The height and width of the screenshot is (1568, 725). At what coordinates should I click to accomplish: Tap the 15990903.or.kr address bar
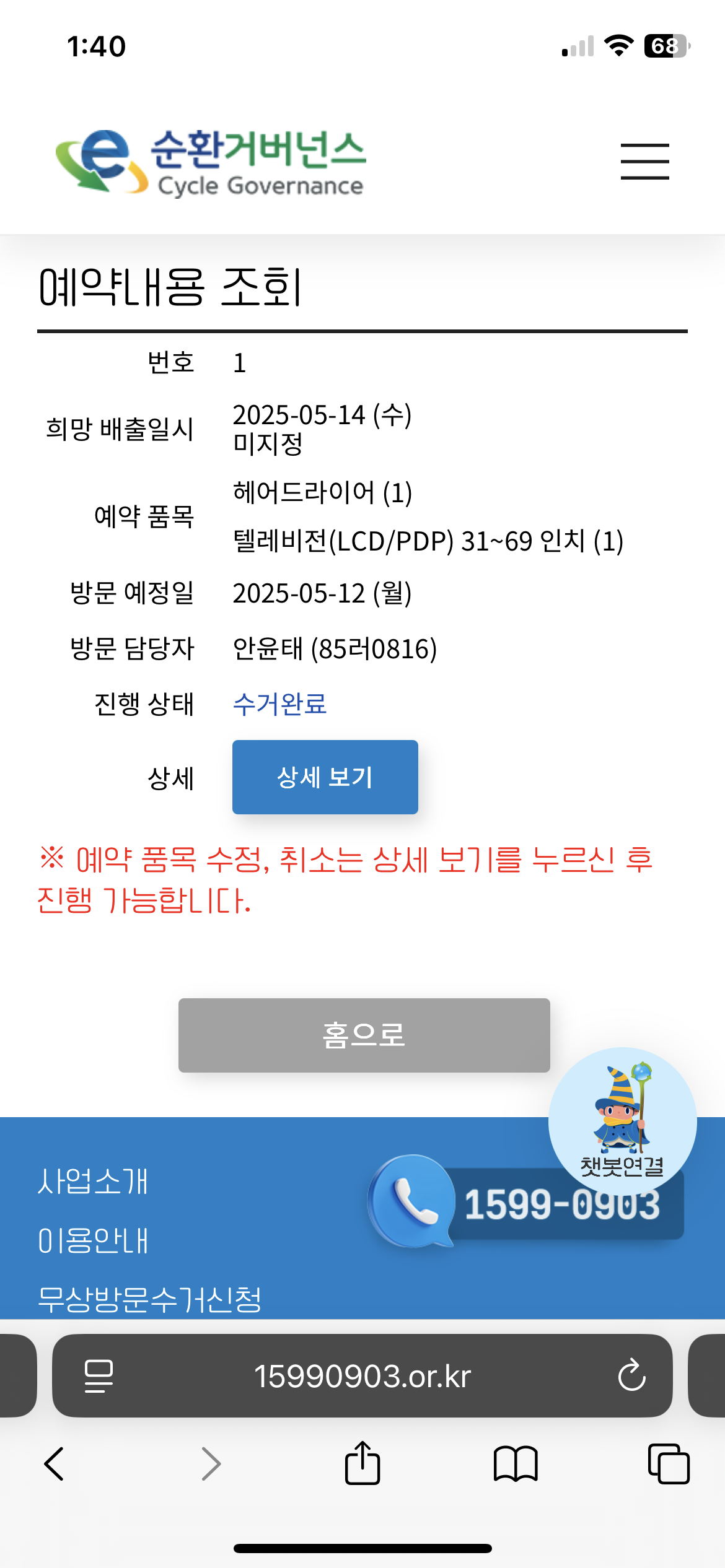(x=362, y=1376)
